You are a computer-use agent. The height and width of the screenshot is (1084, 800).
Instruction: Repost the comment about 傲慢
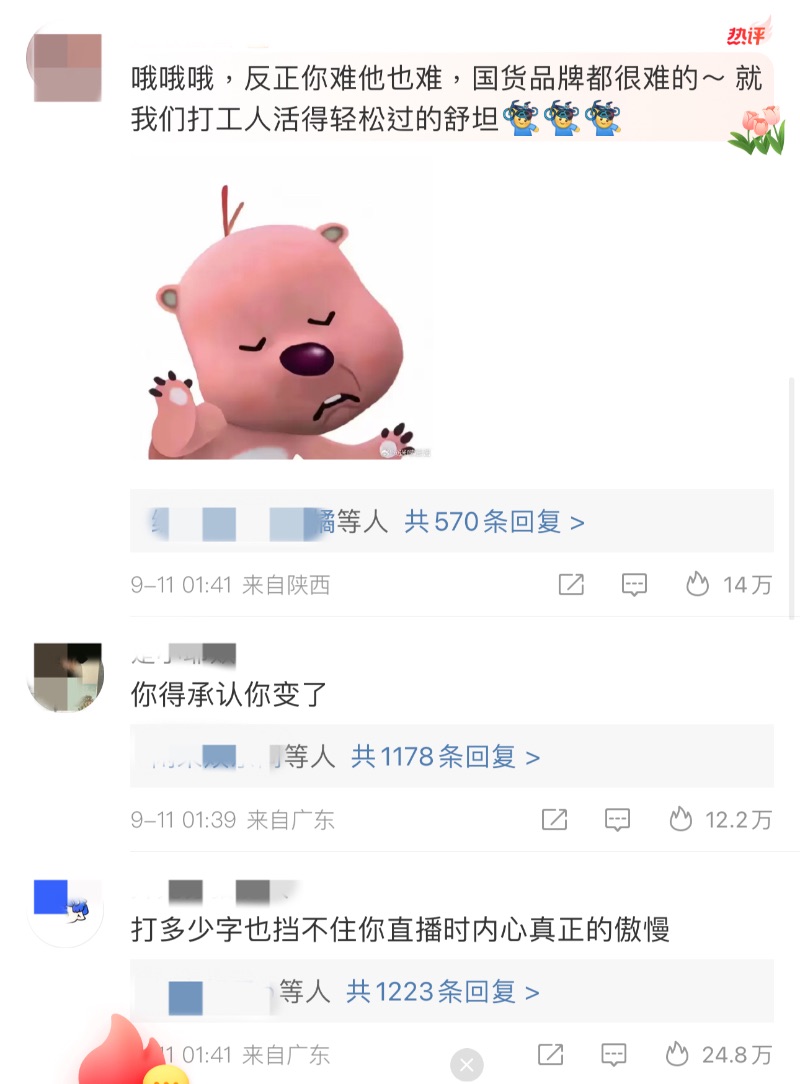[x=550, y=1054]
